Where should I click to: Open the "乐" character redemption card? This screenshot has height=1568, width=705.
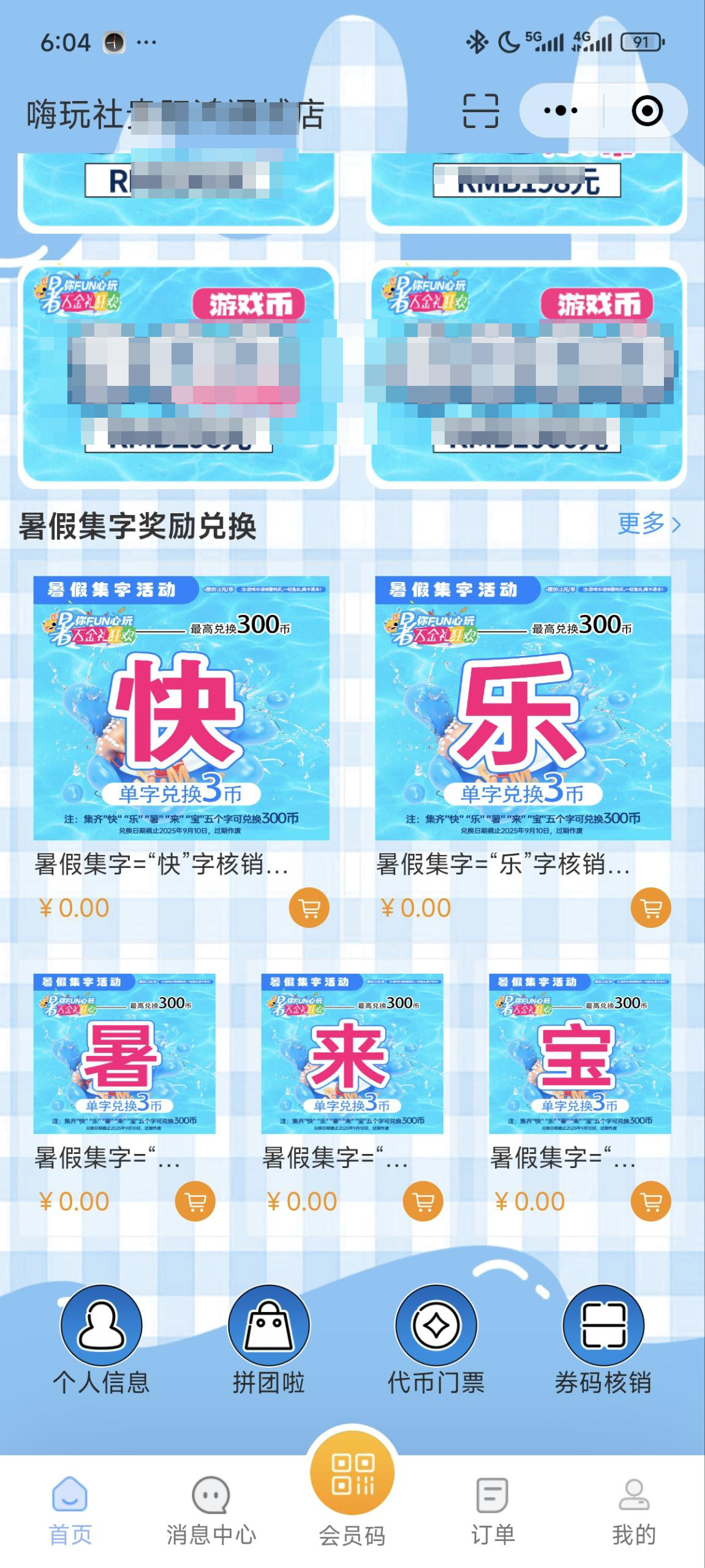[x=522, y=707]
